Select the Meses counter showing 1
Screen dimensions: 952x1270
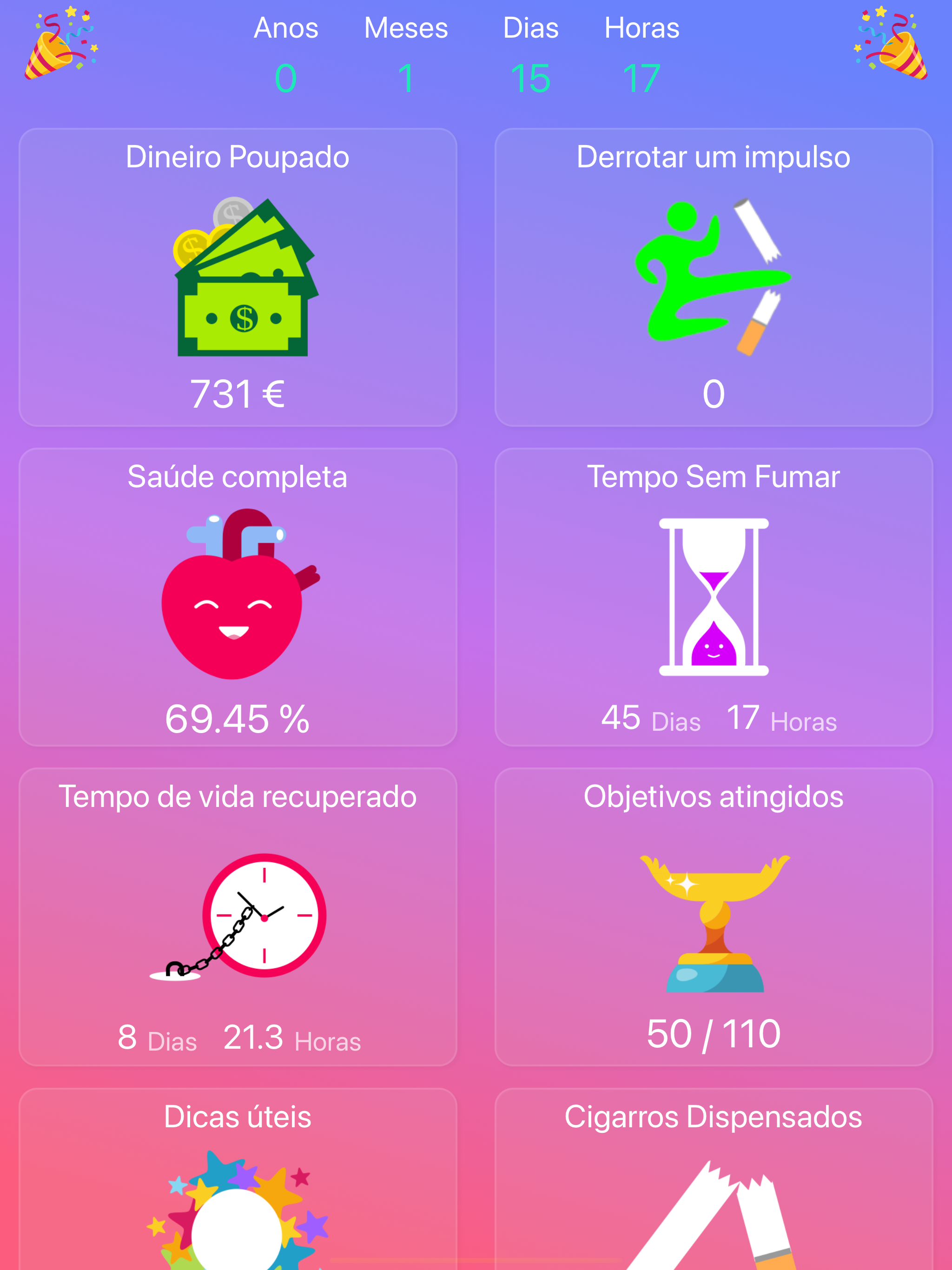click(x=407, y=79)
